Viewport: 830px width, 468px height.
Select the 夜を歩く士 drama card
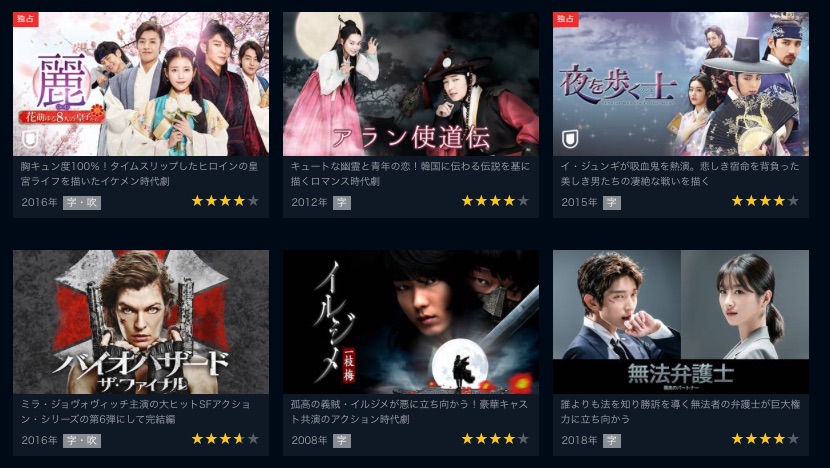click(x=680, y=84)
